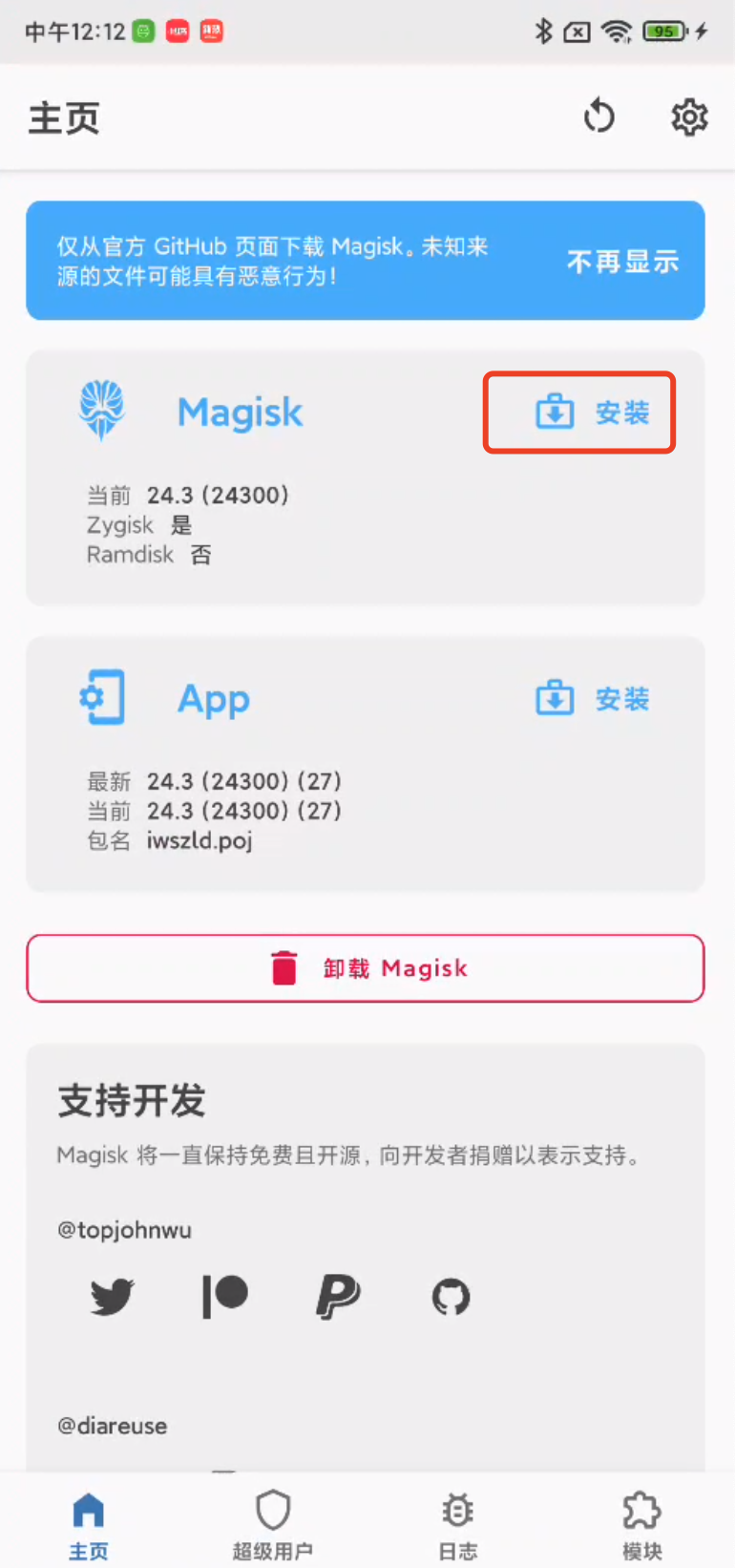735x1568 pixels.
Task: Open topjohnwu's PayPal link
Action: point(338,1297)
